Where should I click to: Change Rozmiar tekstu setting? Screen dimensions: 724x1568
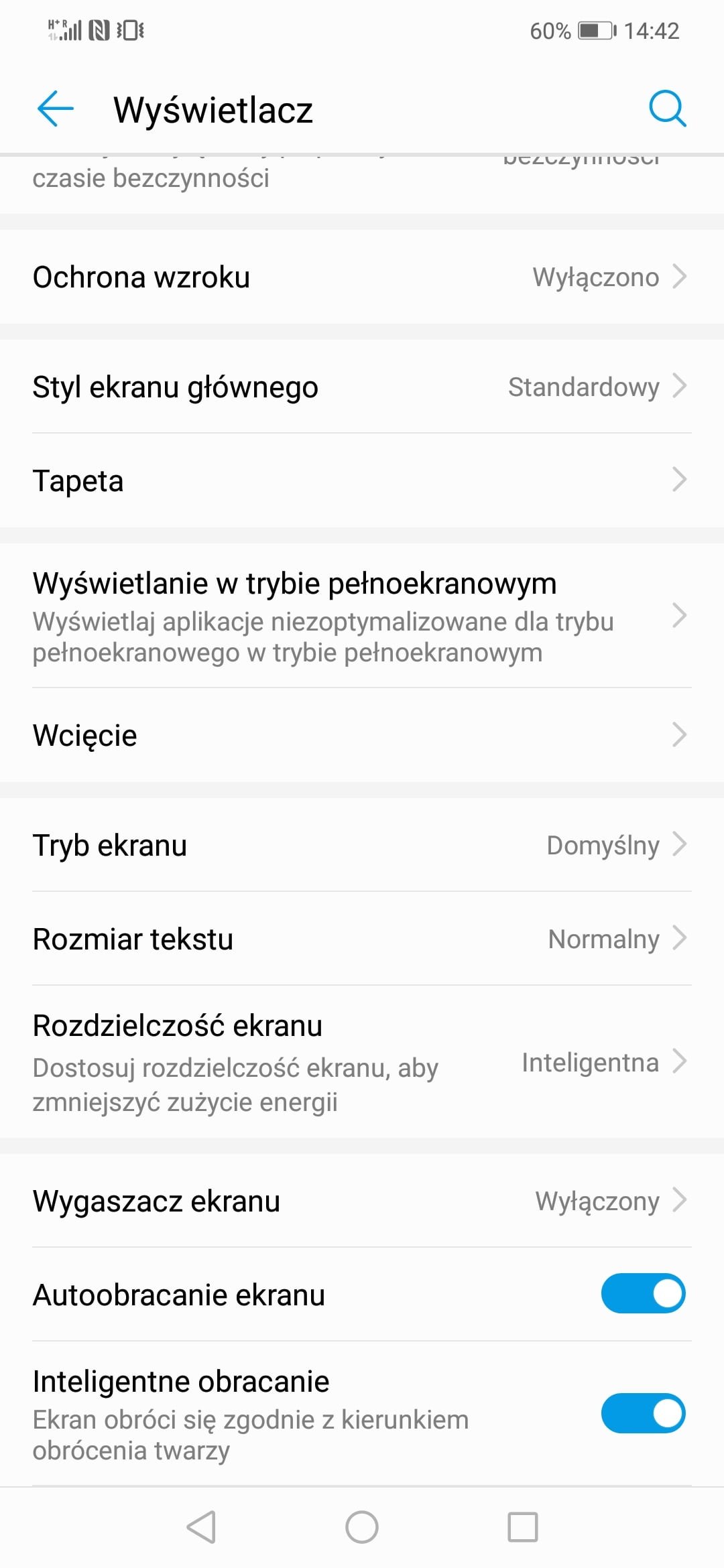[362, 939]
